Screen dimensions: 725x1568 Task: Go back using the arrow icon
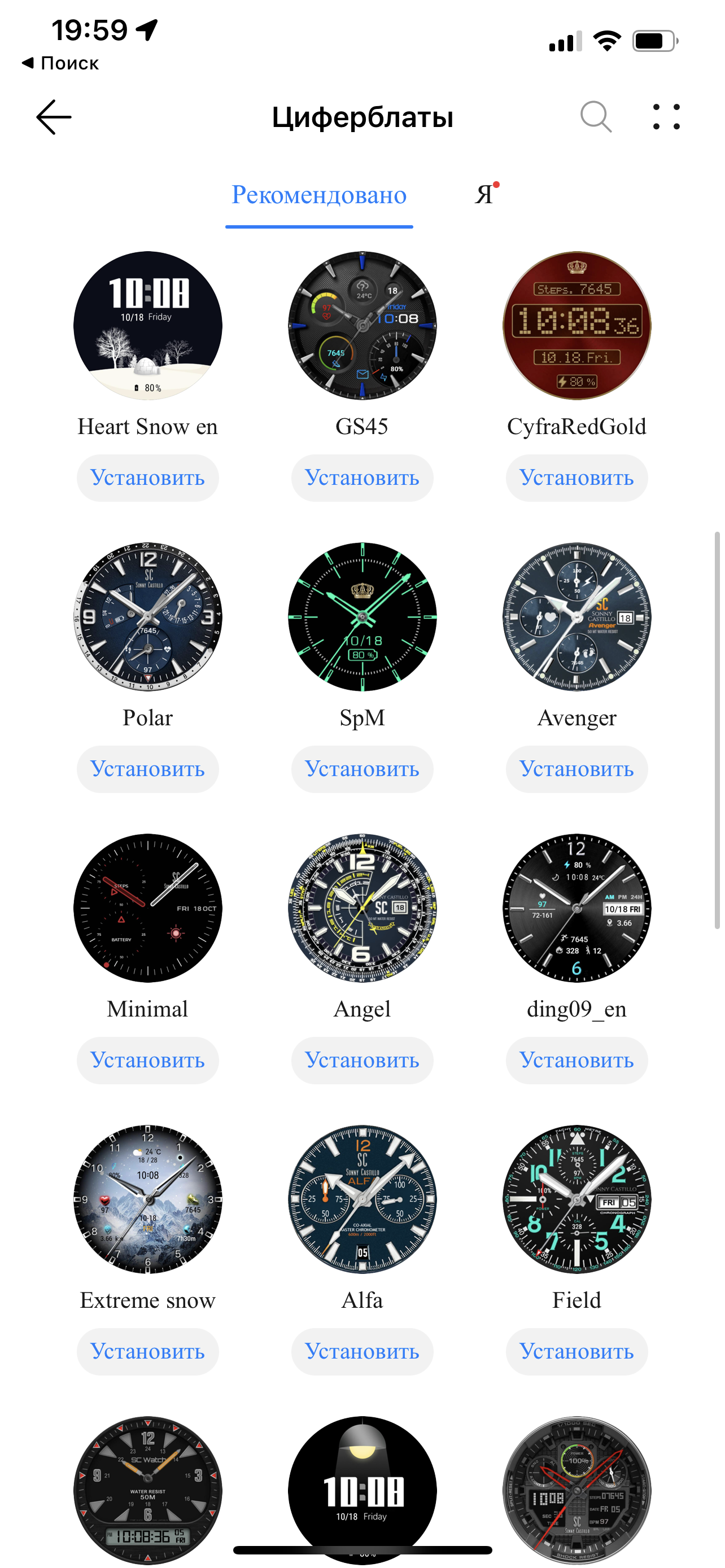click(54, 117)
